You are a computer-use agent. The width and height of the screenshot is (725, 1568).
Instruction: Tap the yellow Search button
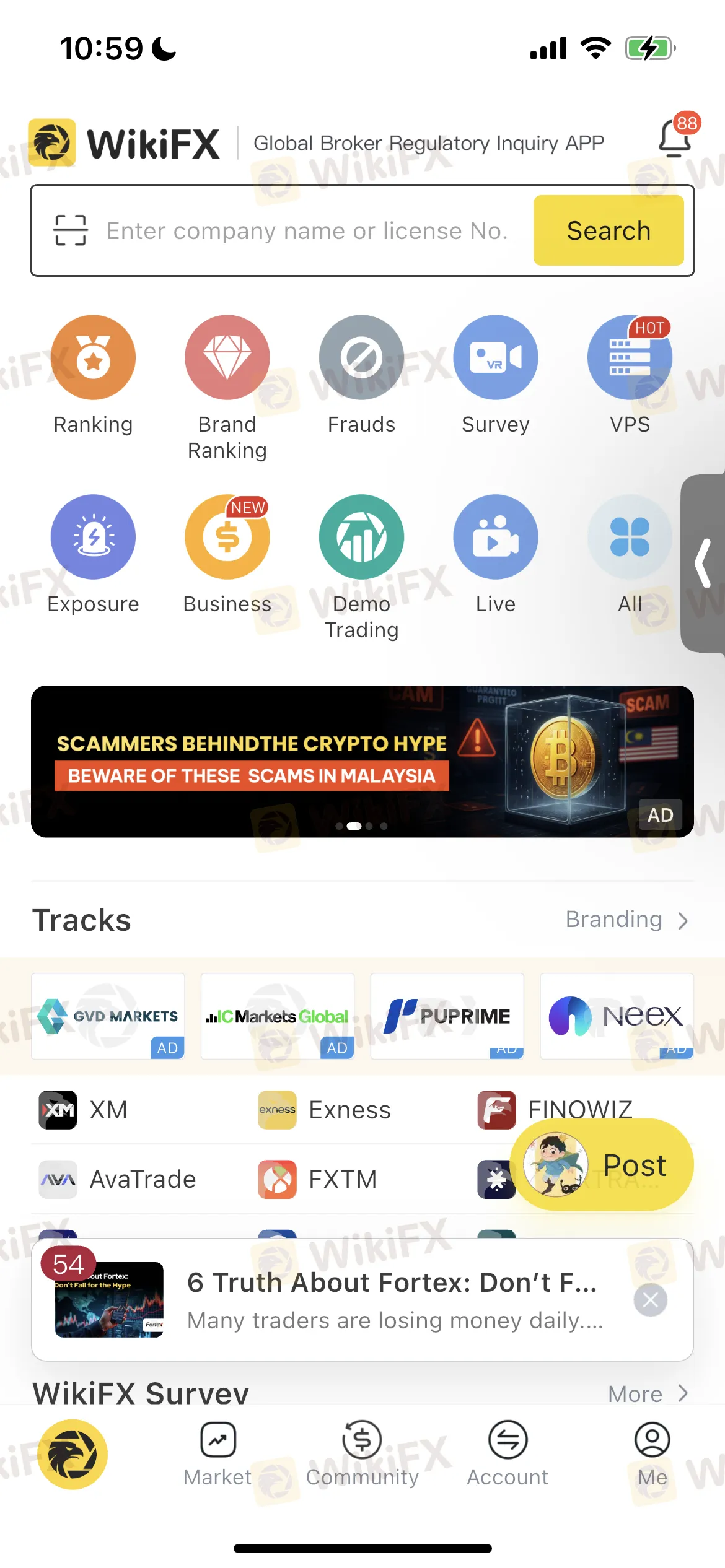(x=608, y=230)
